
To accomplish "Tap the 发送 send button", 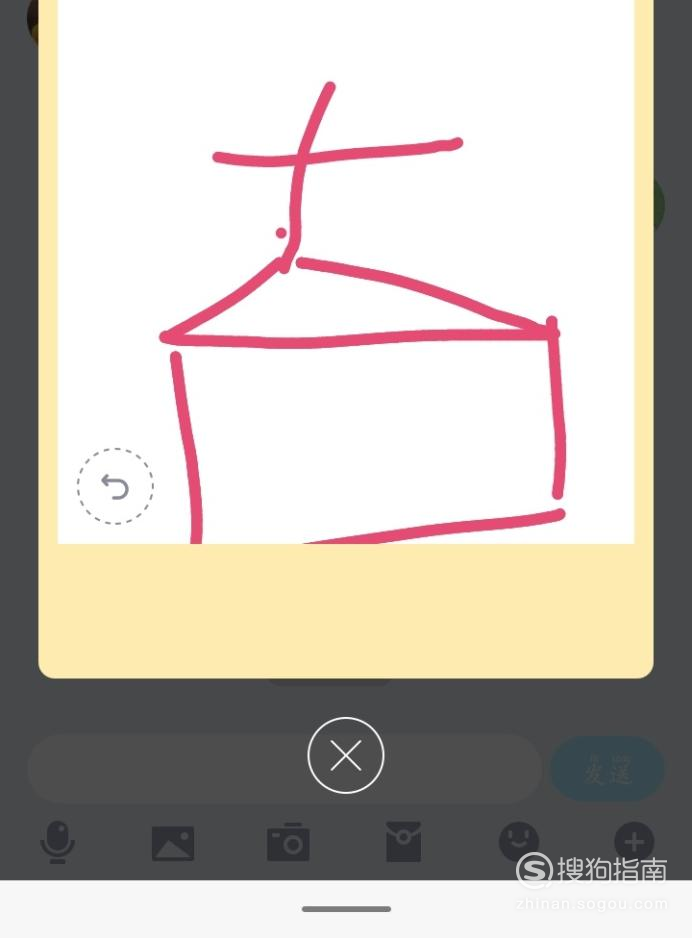I will [x=607, y=769].
